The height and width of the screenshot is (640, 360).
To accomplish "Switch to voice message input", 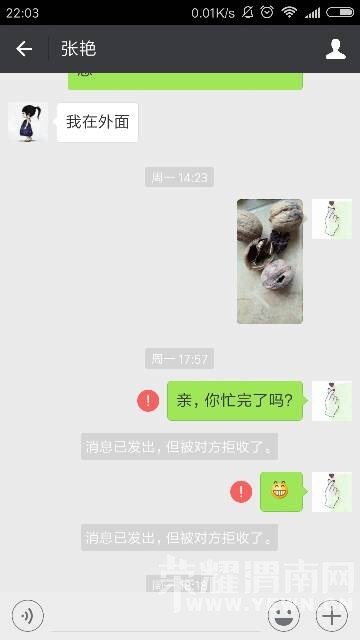I will (27, 616).
